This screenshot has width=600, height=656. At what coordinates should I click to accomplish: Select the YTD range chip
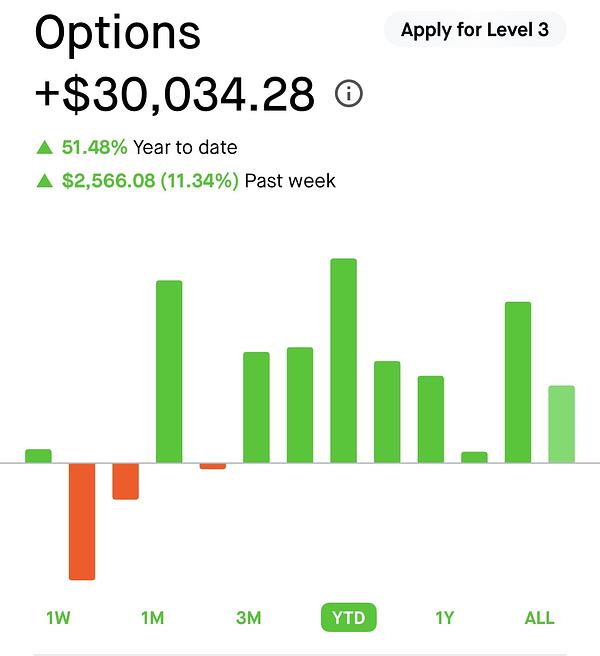click(x=348, y=618)
